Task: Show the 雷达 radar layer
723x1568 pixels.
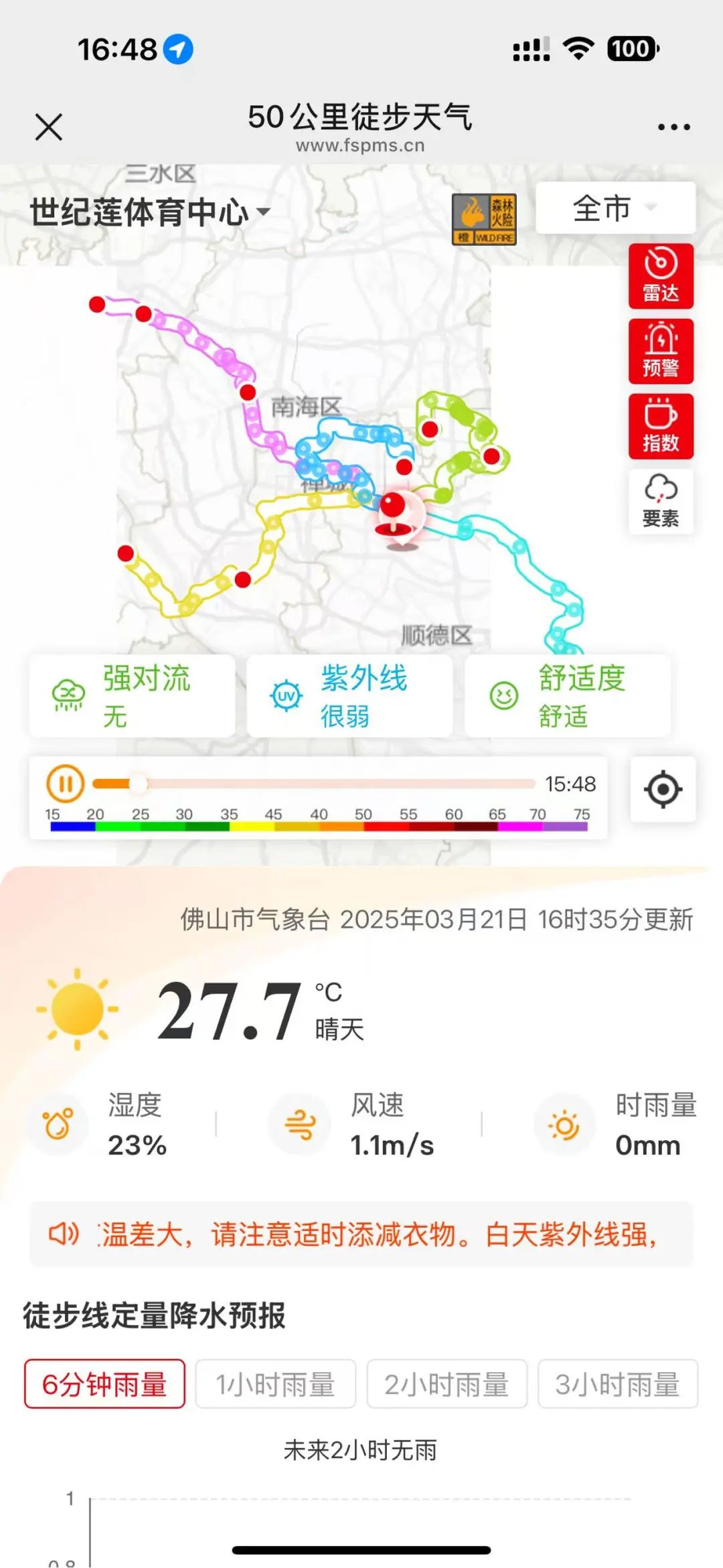Action: point(661,276)
